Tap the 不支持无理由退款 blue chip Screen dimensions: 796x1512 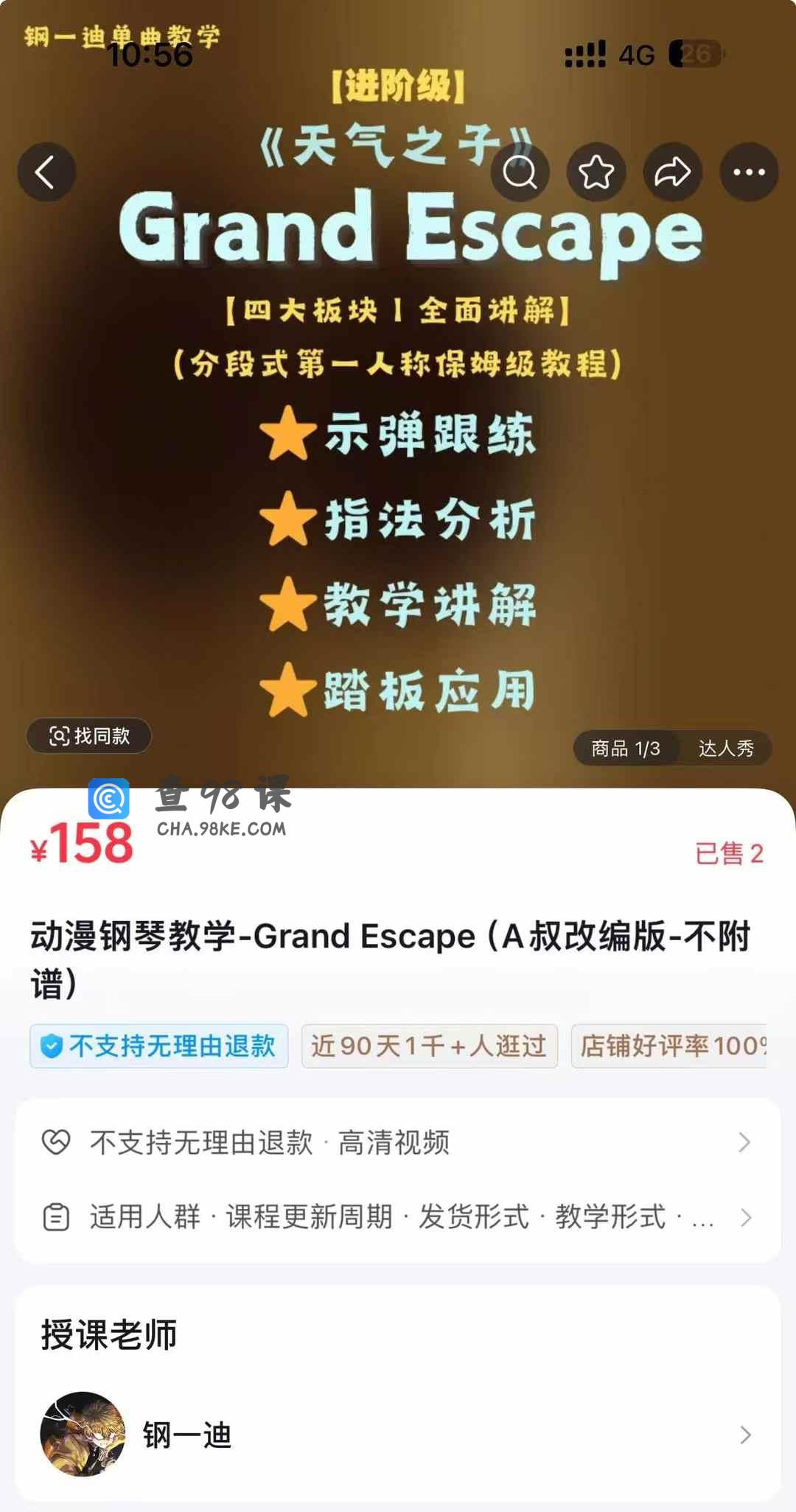pyautogui.click(x=159, y=1046)
